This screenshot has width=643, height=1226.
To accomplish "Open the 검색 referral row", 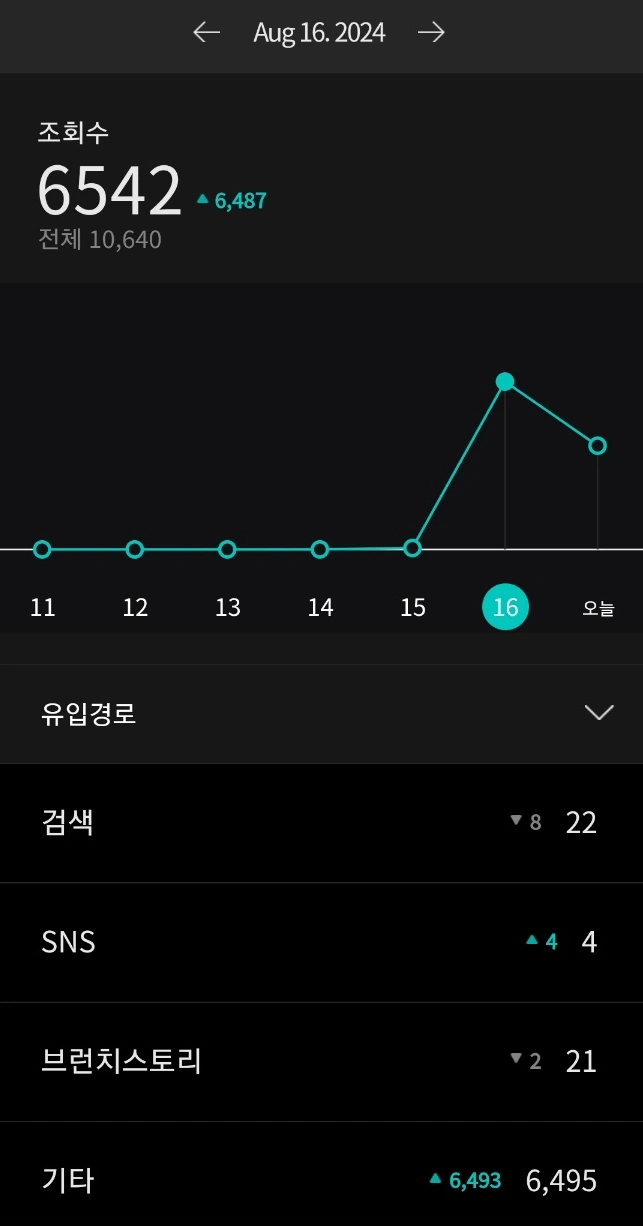I will point(320,823).
